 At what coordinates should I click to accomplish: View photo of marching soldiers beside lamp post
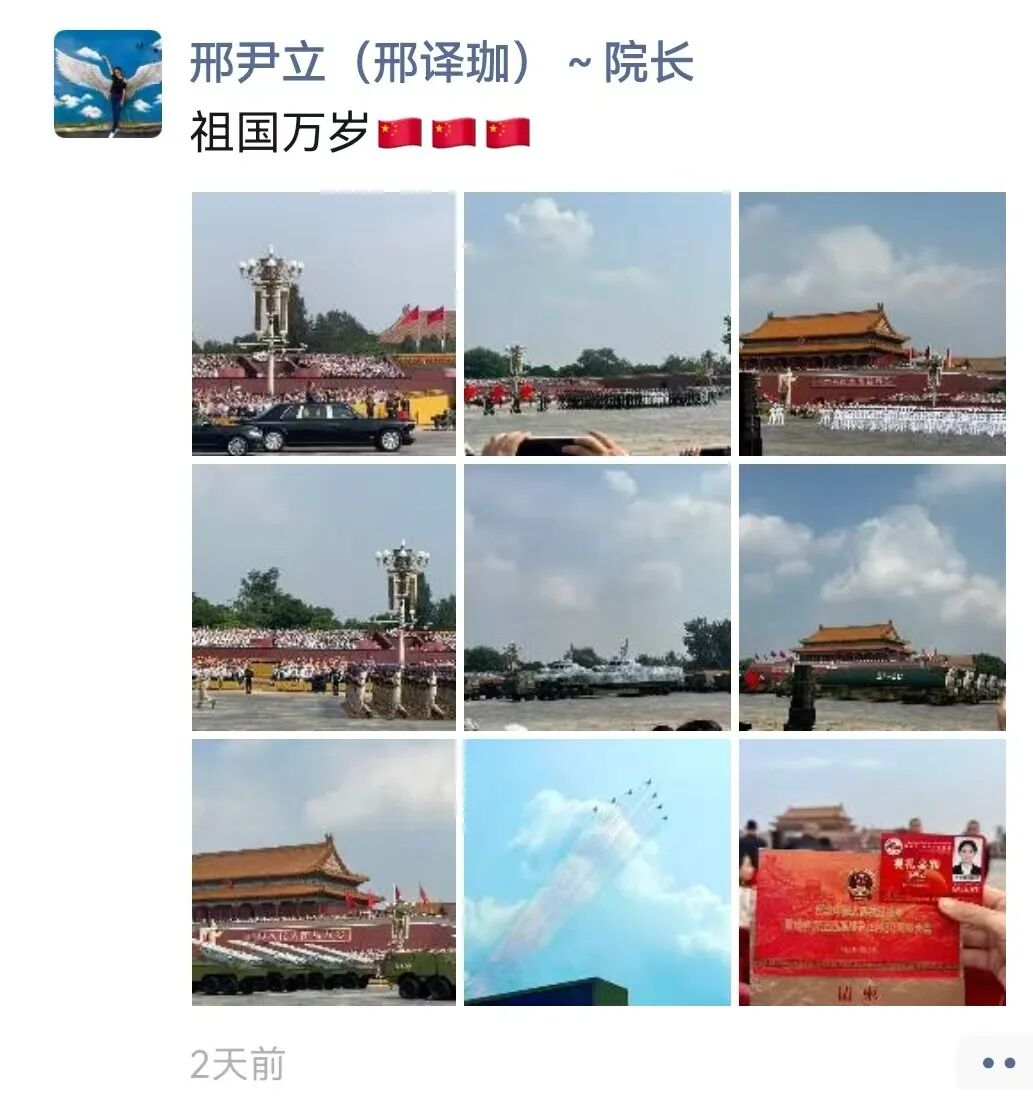coord(324,597)
